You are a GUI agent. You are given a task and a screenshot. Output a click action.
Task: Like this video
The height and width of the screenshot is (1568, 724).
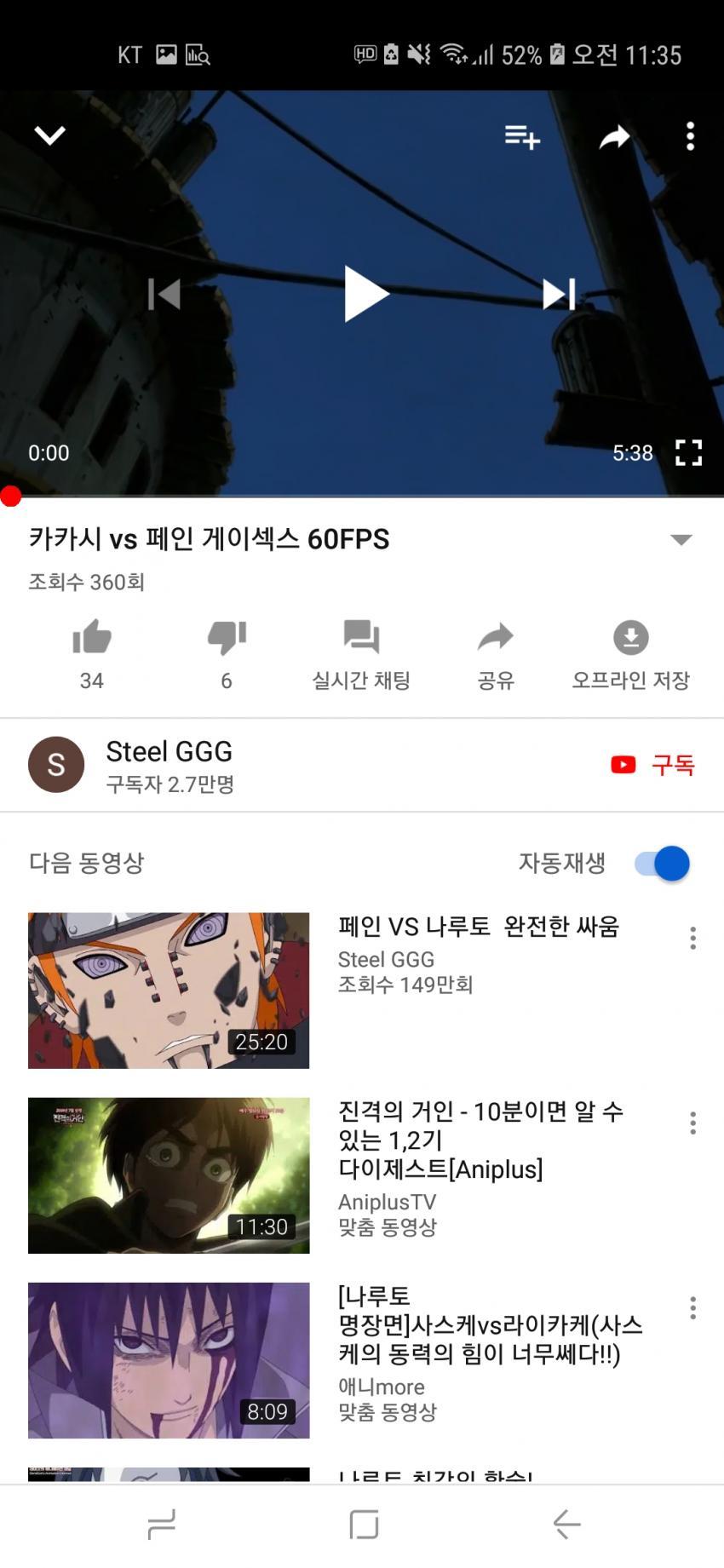92,639
